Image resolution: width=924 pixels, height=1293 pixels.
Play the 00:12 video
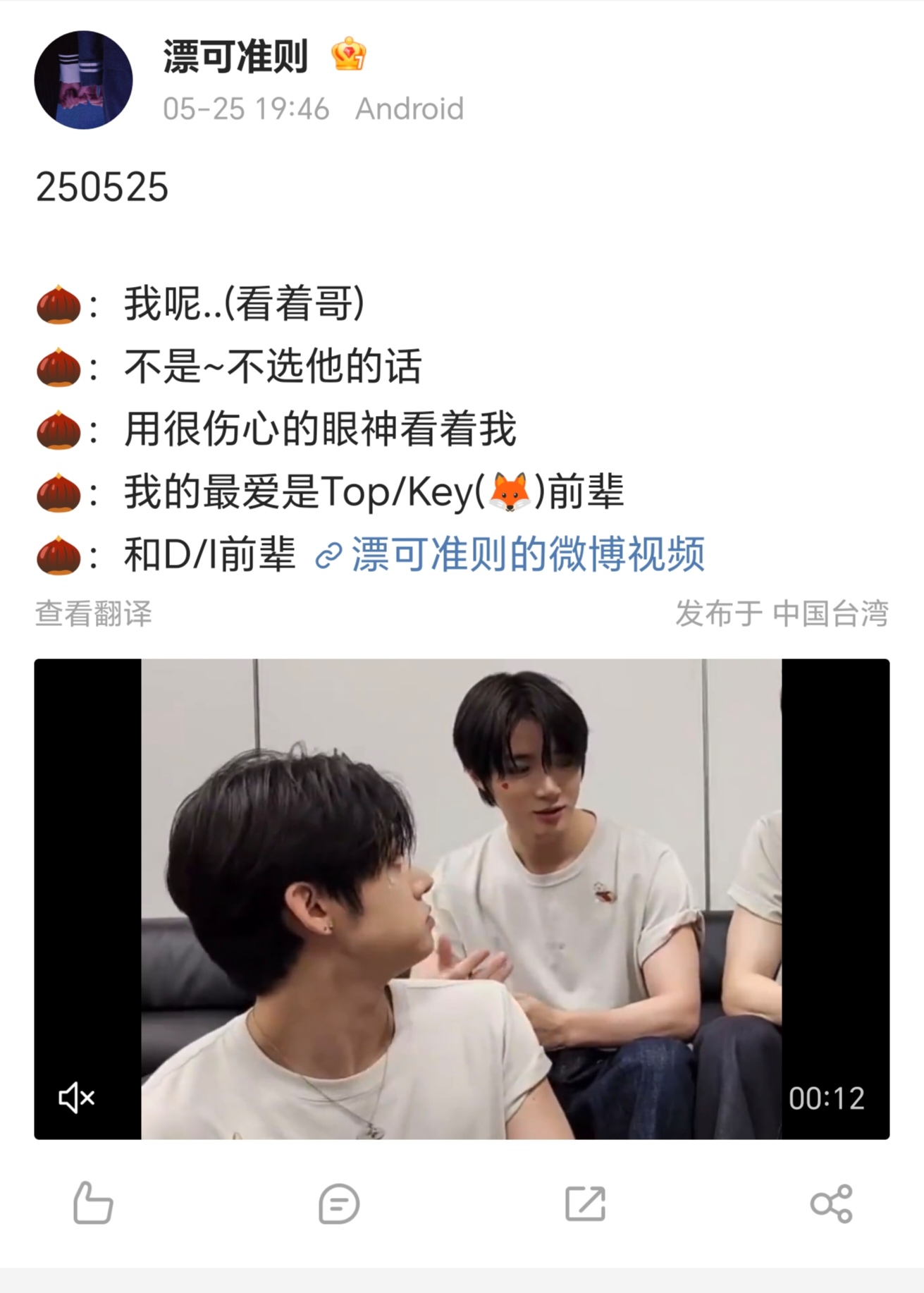coord(462,899)
